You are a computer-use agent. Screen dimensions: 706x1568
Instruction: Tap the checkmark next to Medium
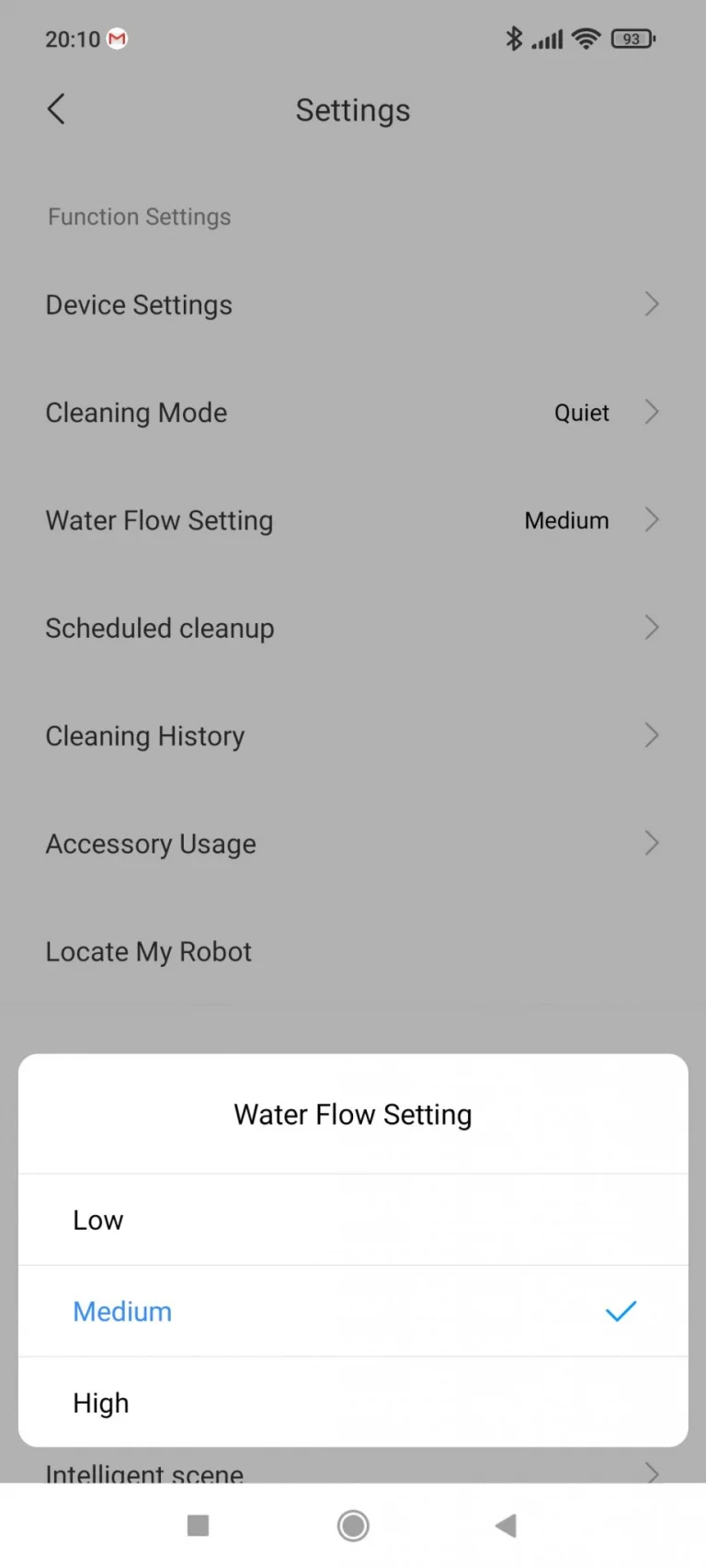tap(621, 1312)
